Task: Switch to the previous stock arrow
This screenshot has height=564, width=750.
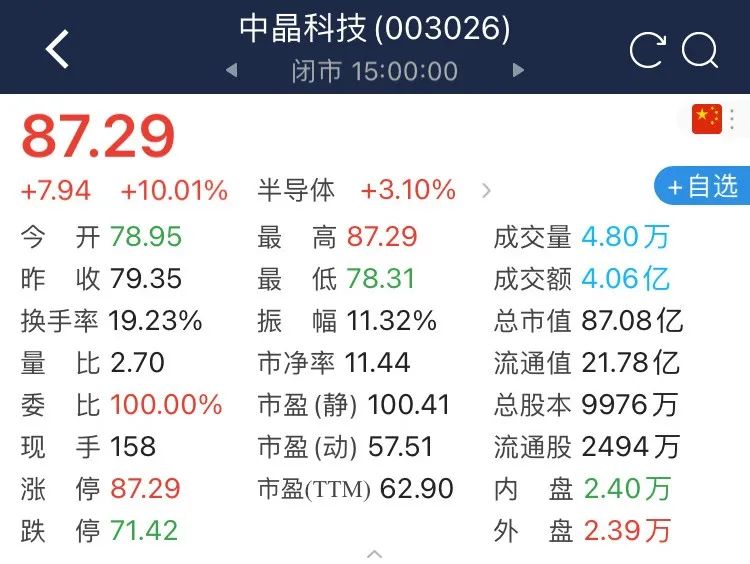Action: [232, 70]
